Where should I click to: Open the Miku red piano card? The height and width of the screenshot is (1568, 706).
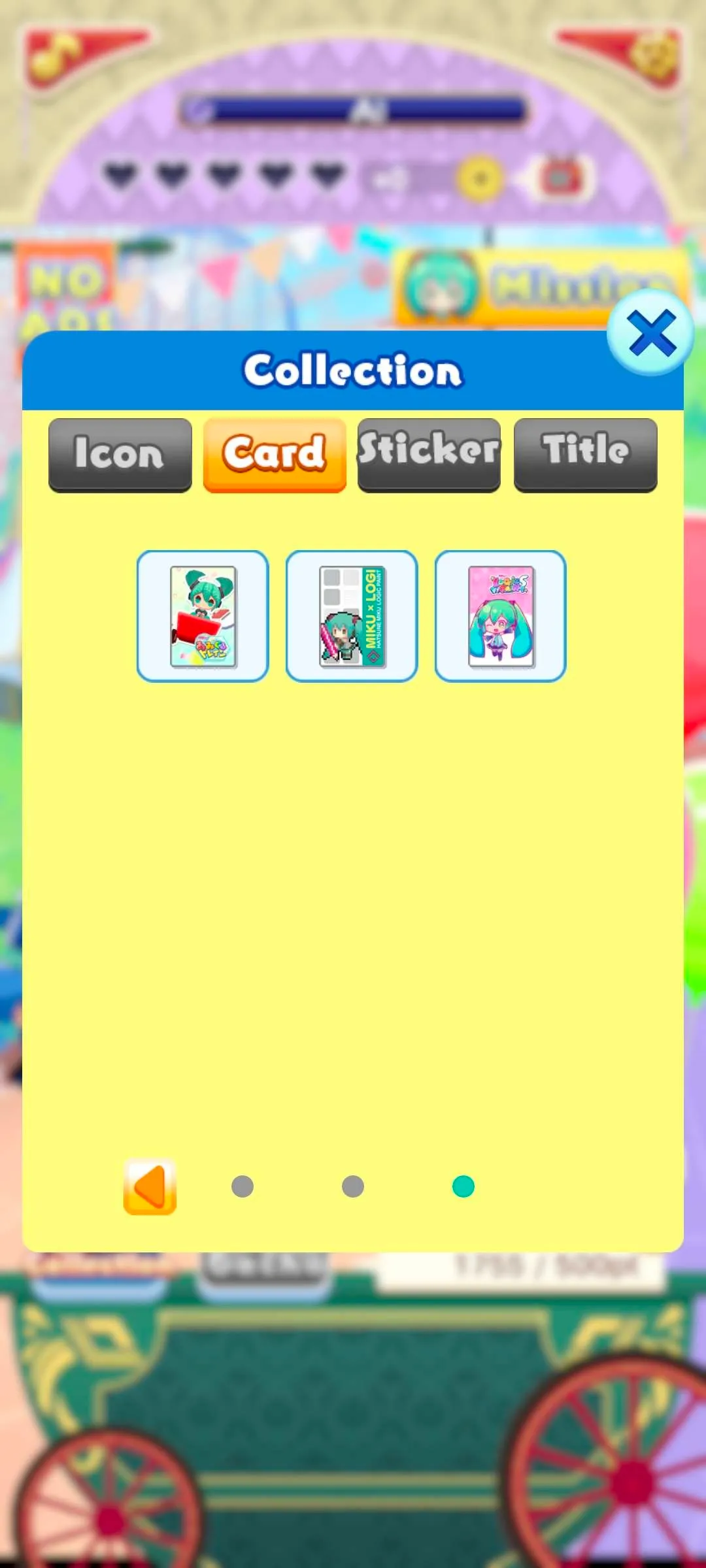tap(203, 616)
